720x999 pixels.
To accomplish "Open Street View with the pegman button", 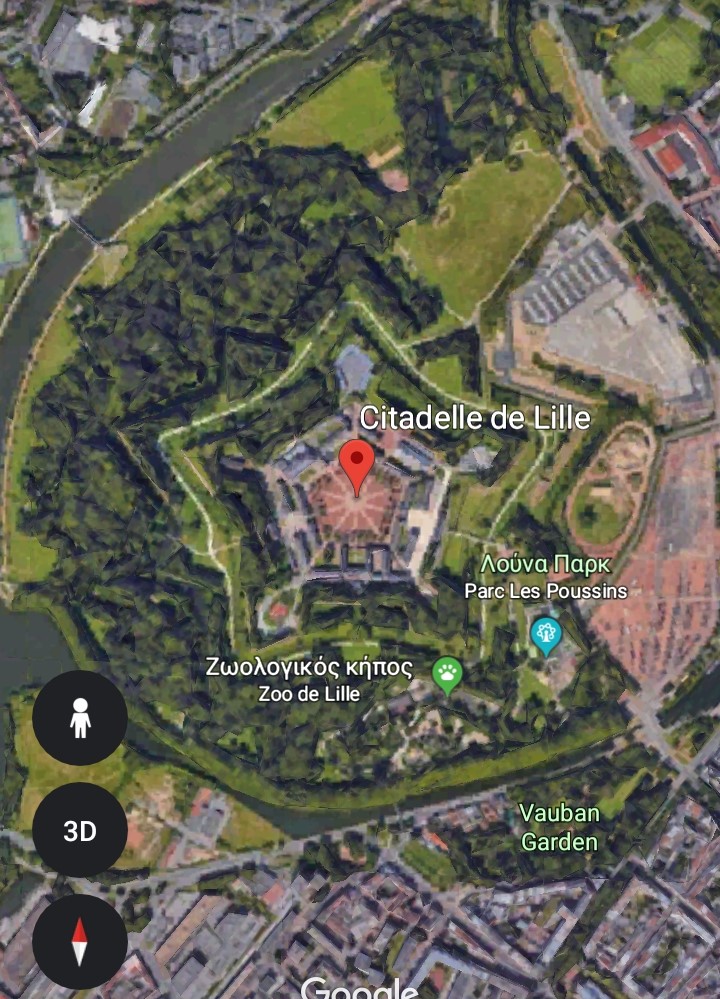I will tap(80, 718).
